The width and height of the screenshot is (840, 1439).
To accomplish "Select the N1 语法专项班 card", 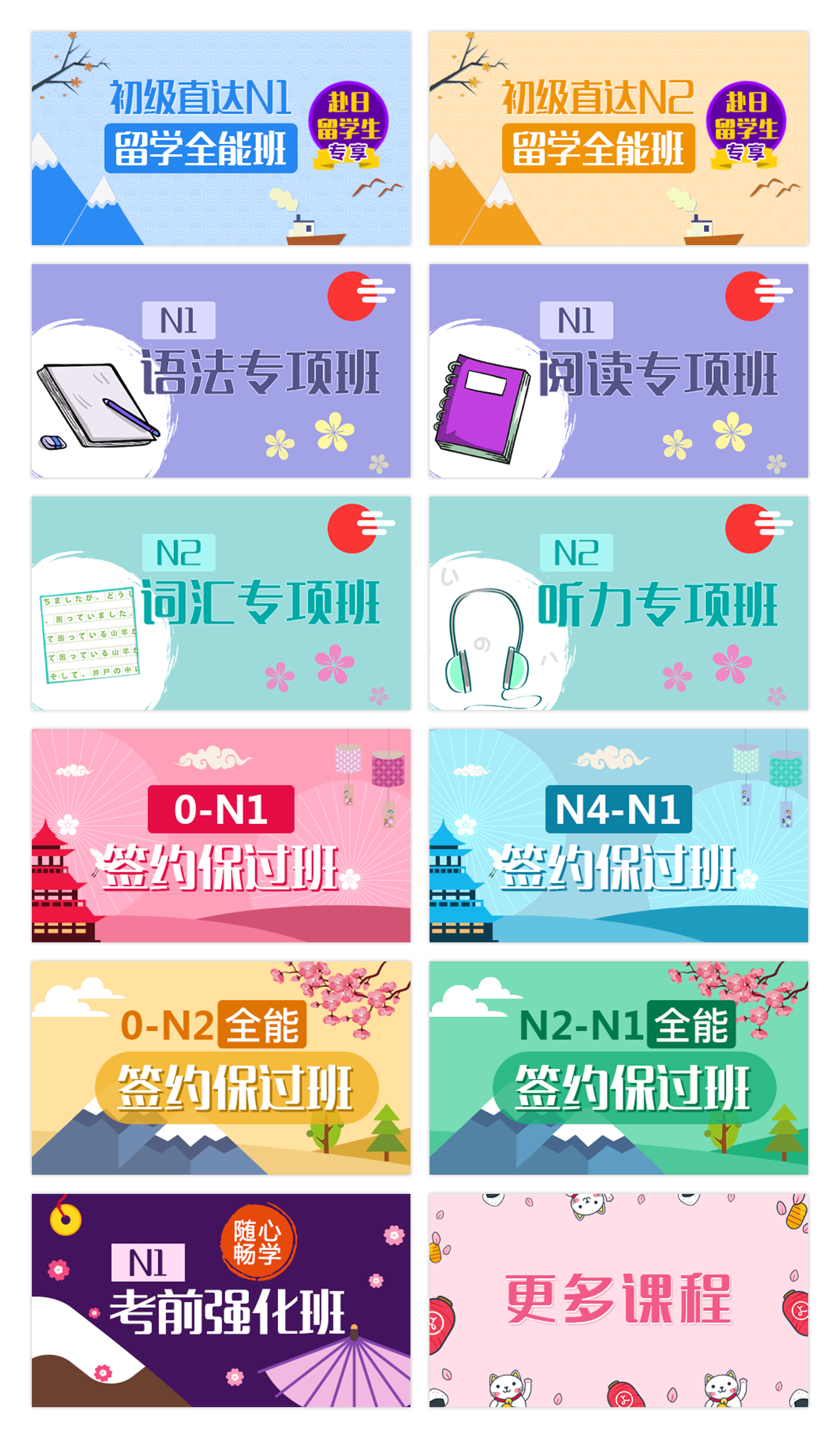I will pyautogui.click(x=221, y=371).
